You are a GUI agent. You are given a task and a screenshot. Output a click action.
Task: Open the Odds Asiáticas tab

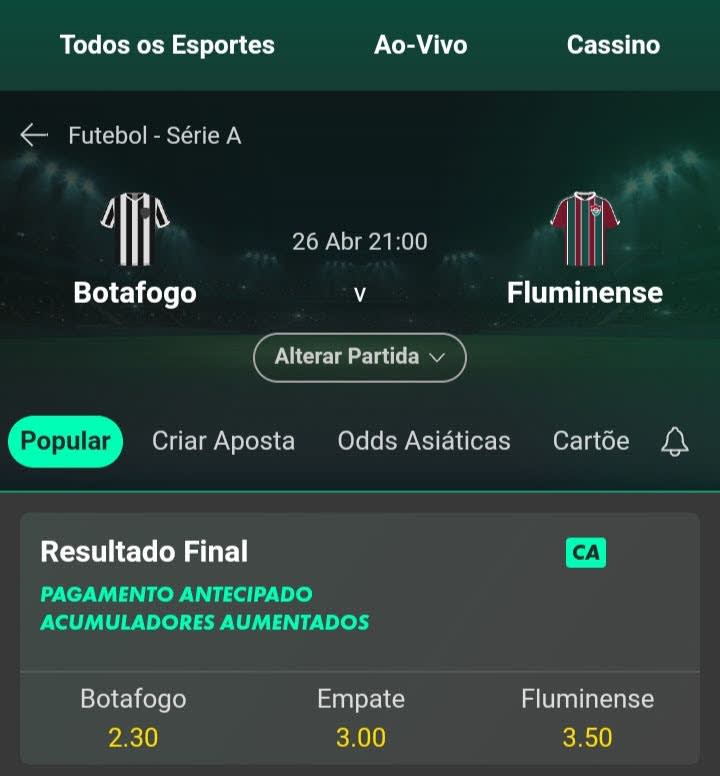click(x=423, y=441)
